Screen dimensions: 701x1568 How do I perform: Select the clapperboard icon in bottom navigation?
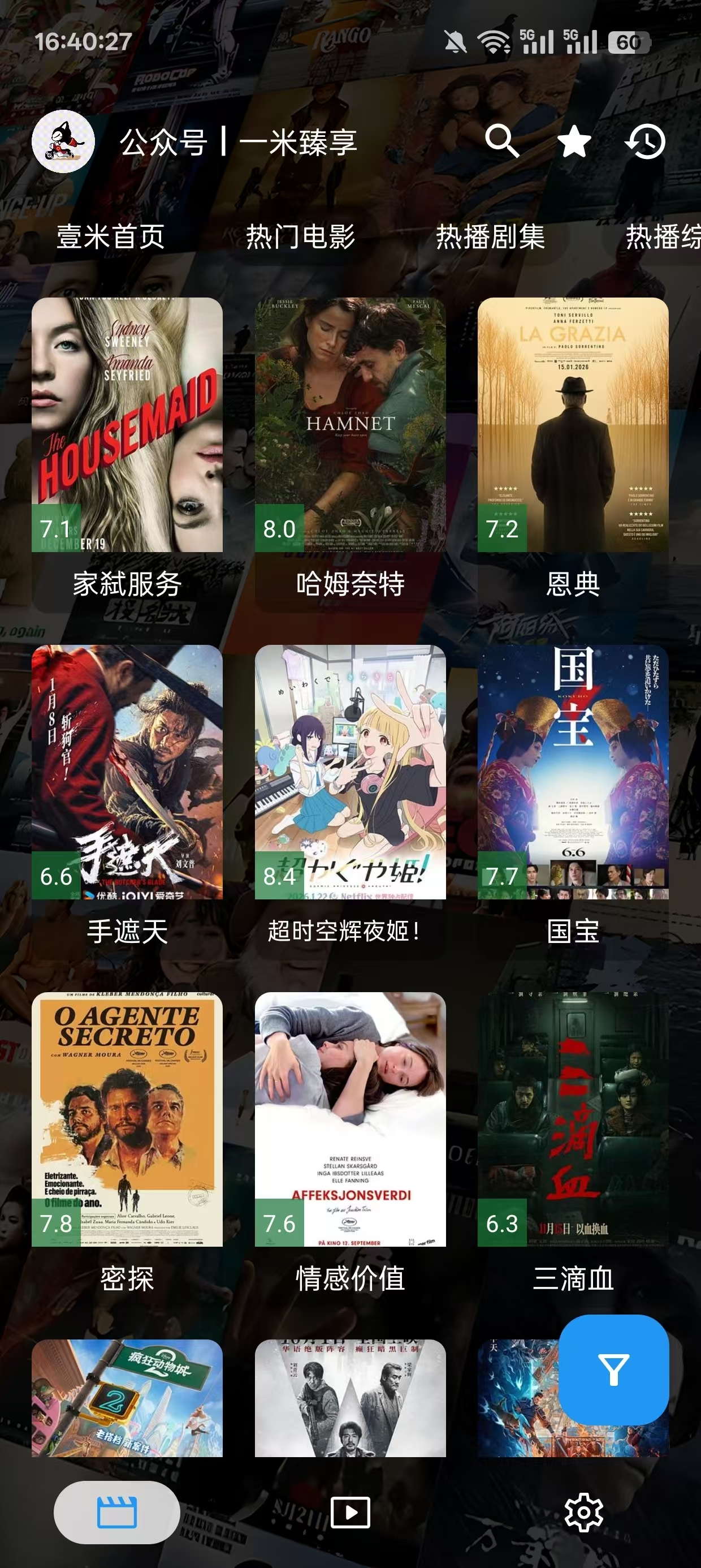118,1510
